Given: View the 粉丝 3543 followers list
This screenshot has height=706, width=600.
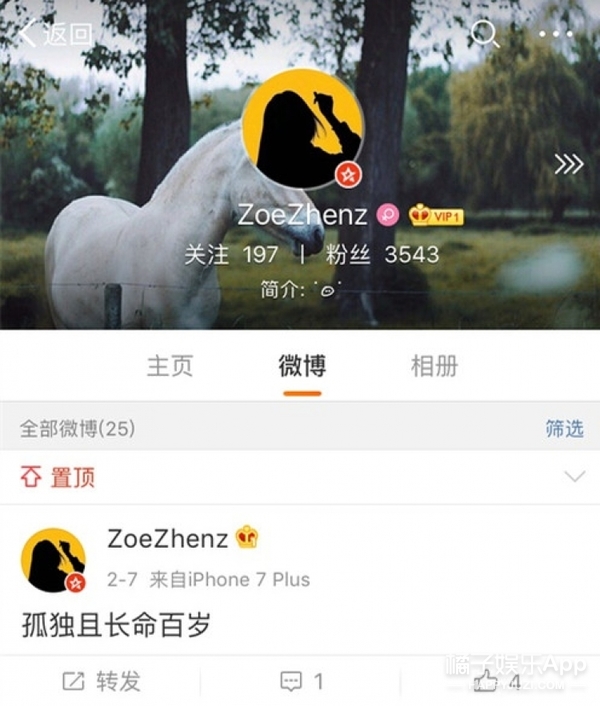Looking at the screenshot, I should coord(382,254).
